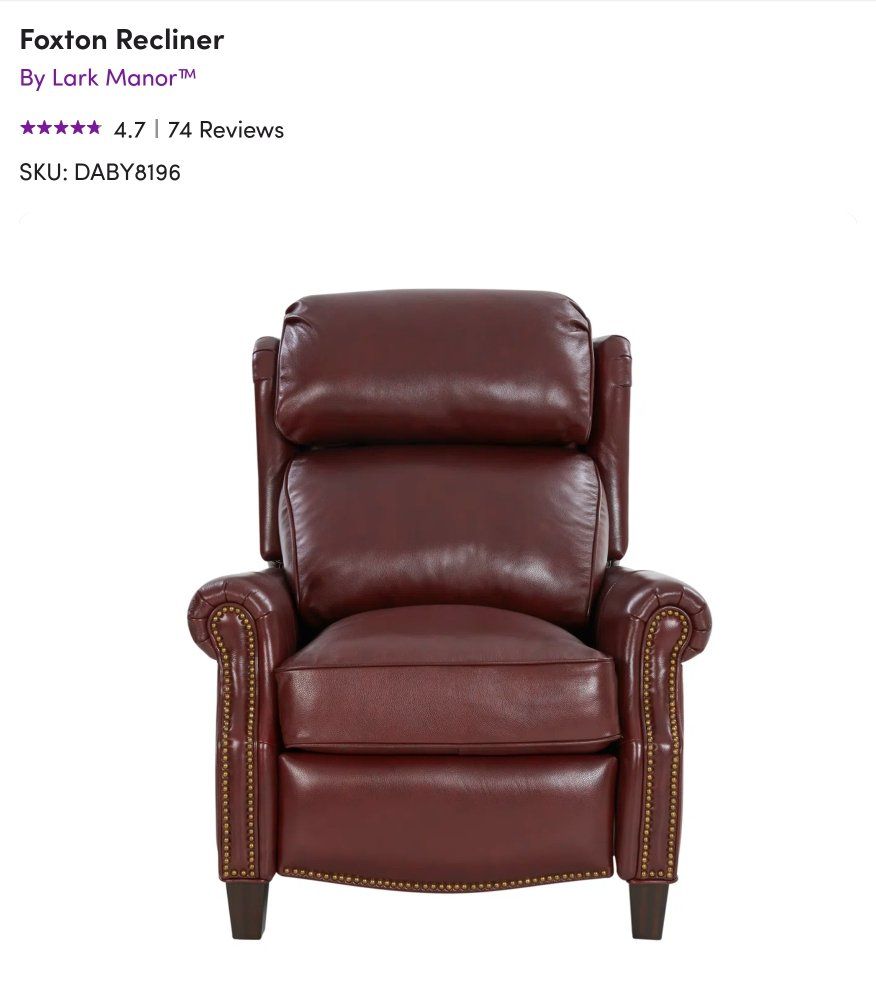View the 74 Reviews
876x1002 pixels.
point(225,130)
